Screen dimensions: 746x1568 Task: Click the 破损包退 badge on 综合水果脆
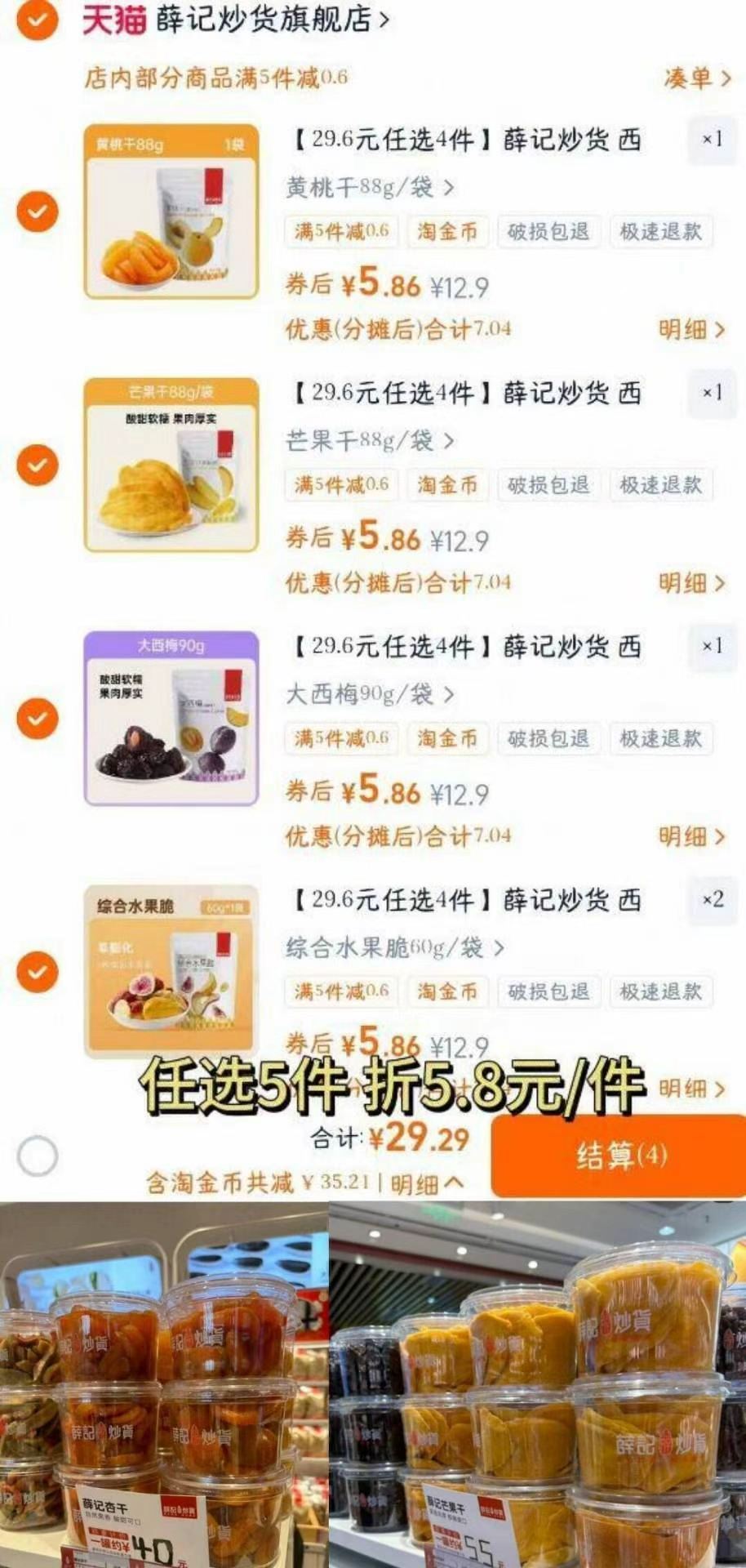pos(548,992)
